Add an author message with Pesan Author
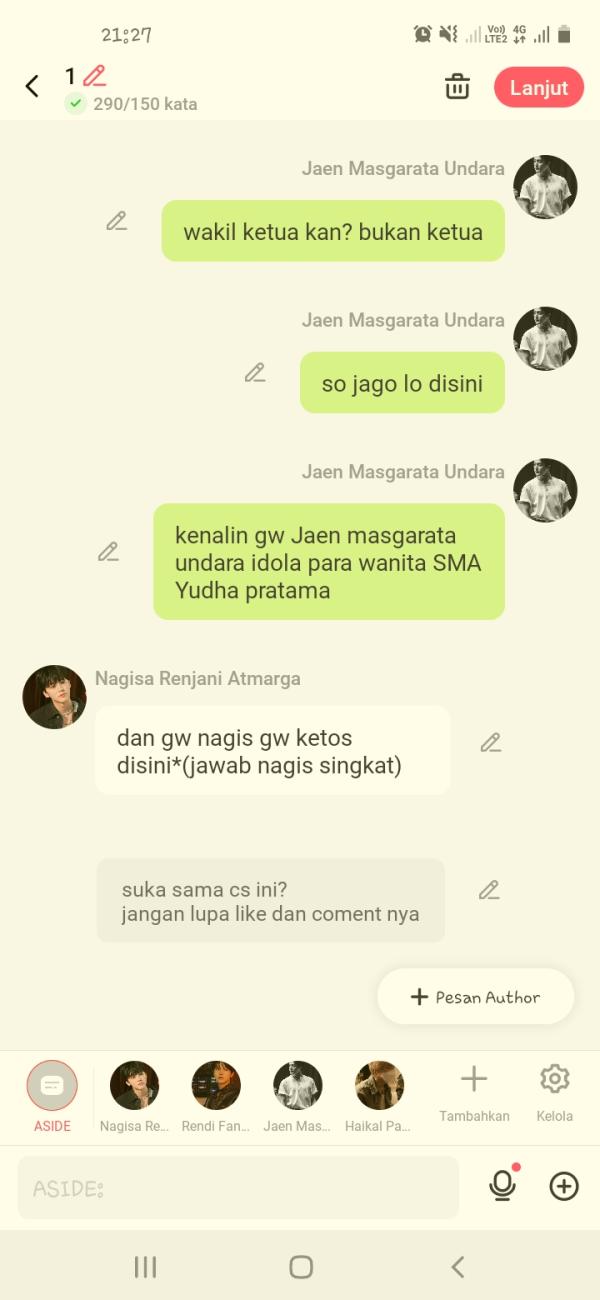The width and height of the screenshot is (600, 1300). click(x=476, y=997)
